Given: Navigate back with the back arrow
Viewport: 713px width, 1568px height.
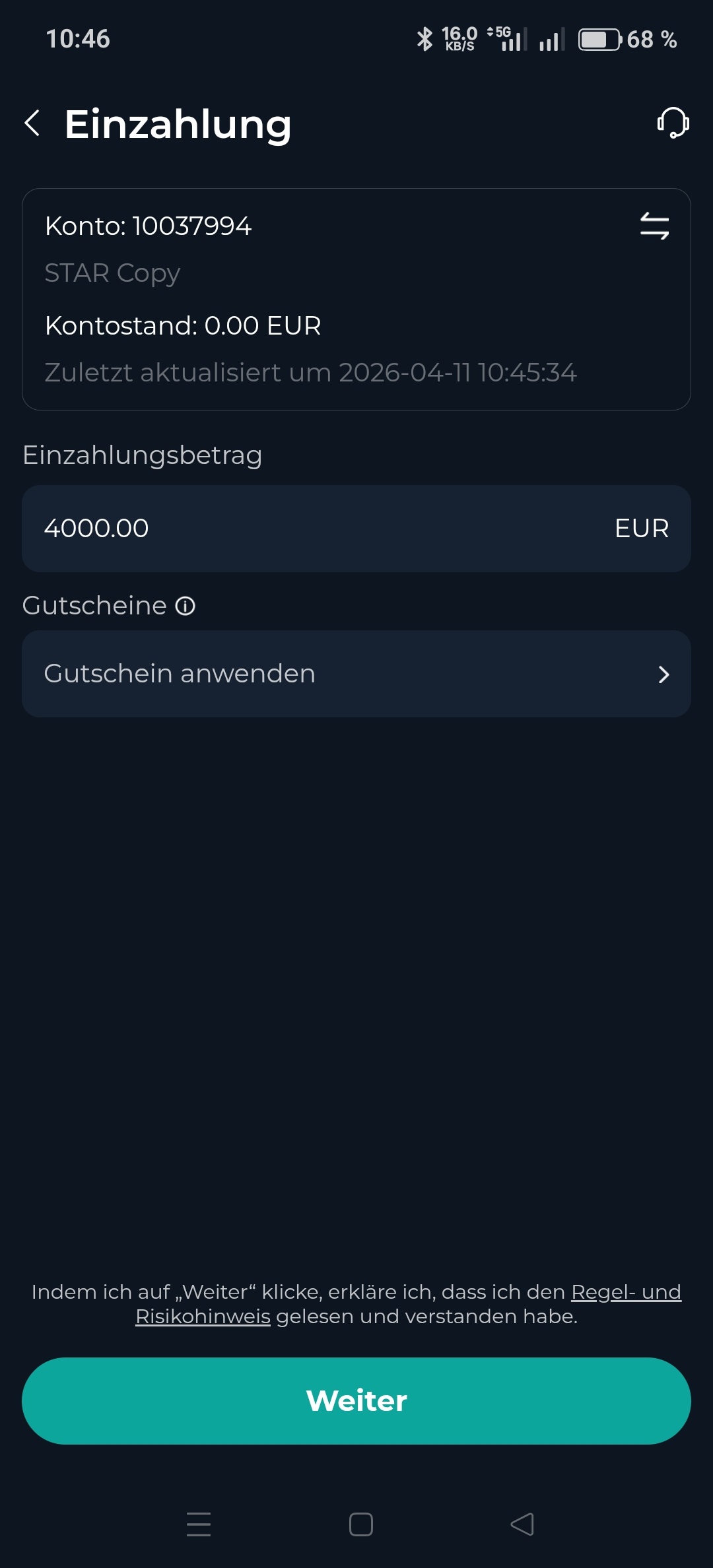Looking at the screenshot, I should click(31, 123).
